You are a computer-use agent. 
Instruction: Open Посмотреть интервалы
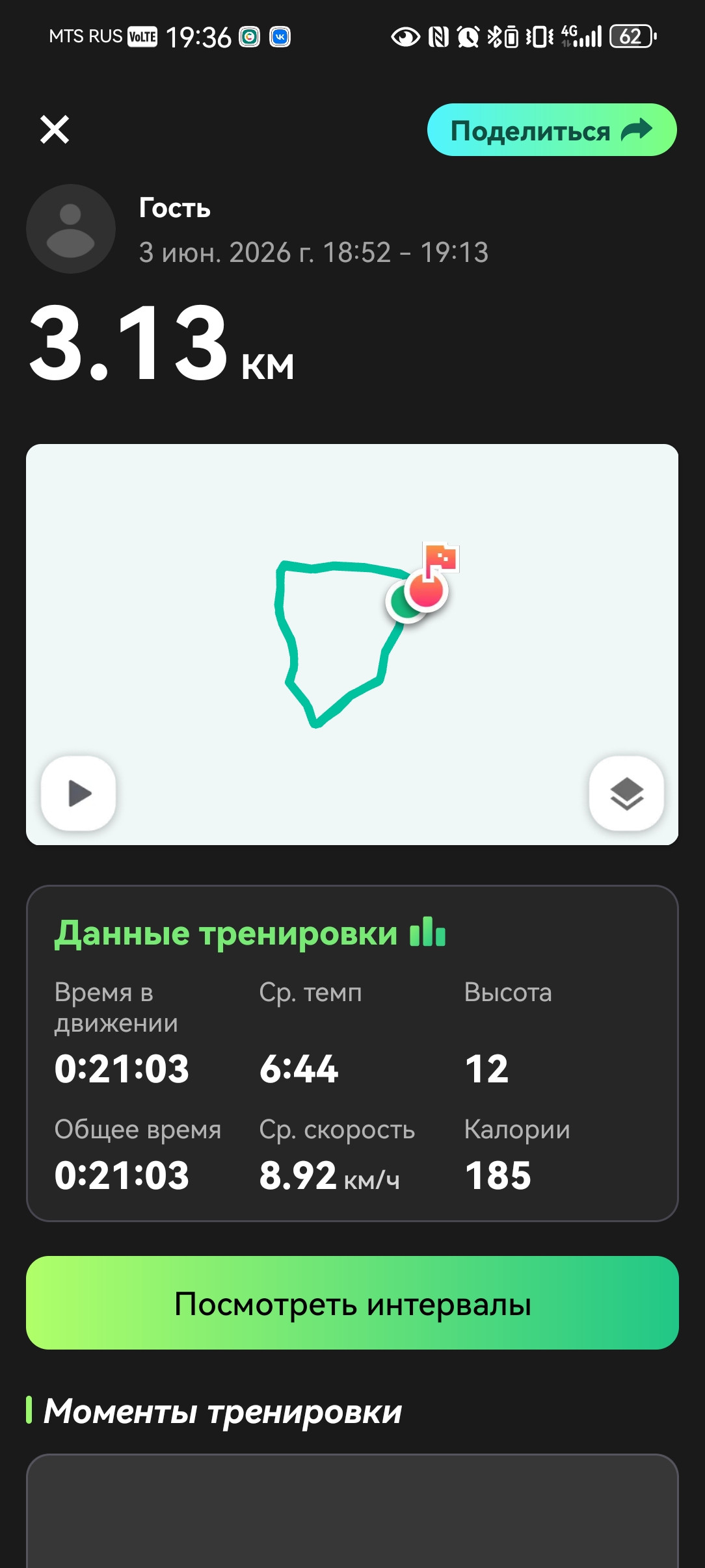[352, 1303]
